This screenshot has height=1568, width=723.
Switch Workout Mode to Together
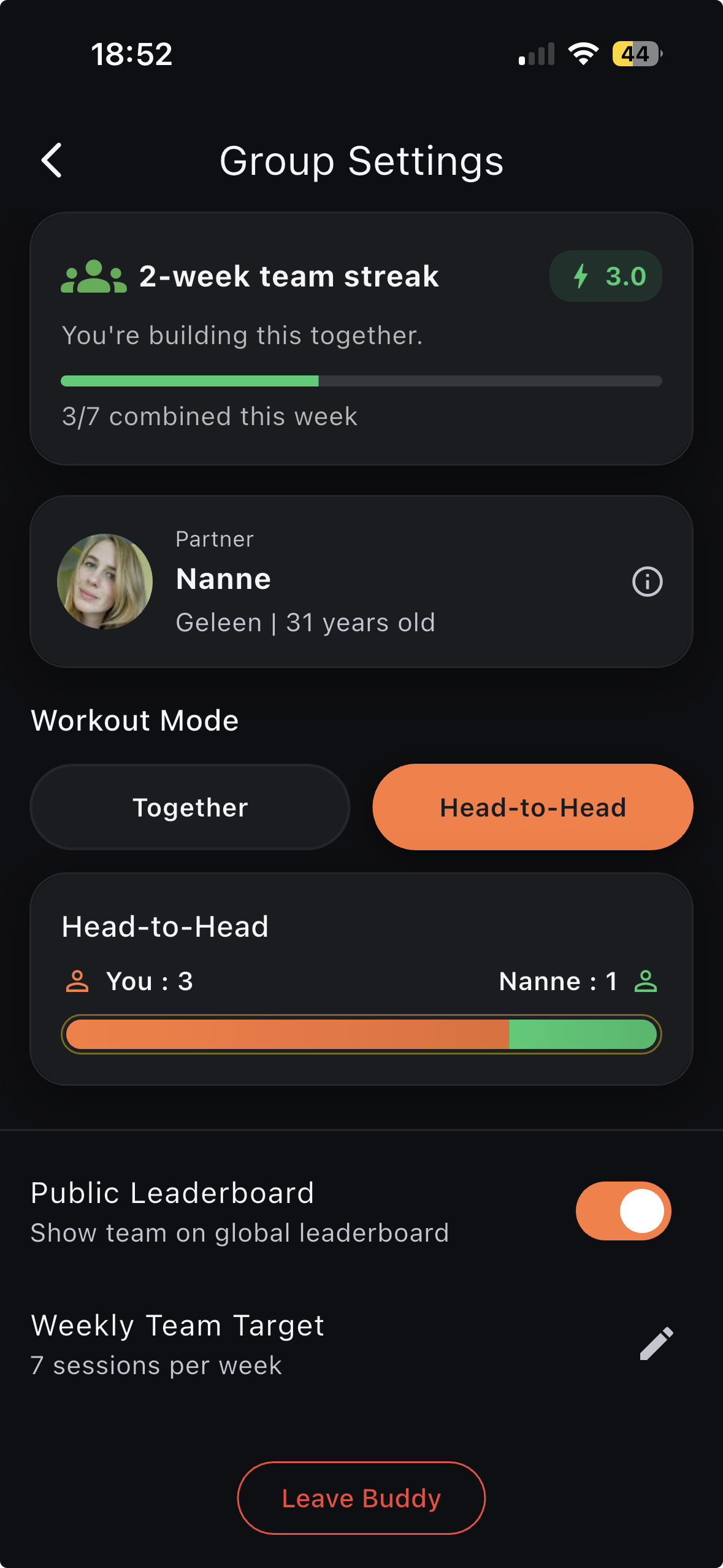point(190,807)
